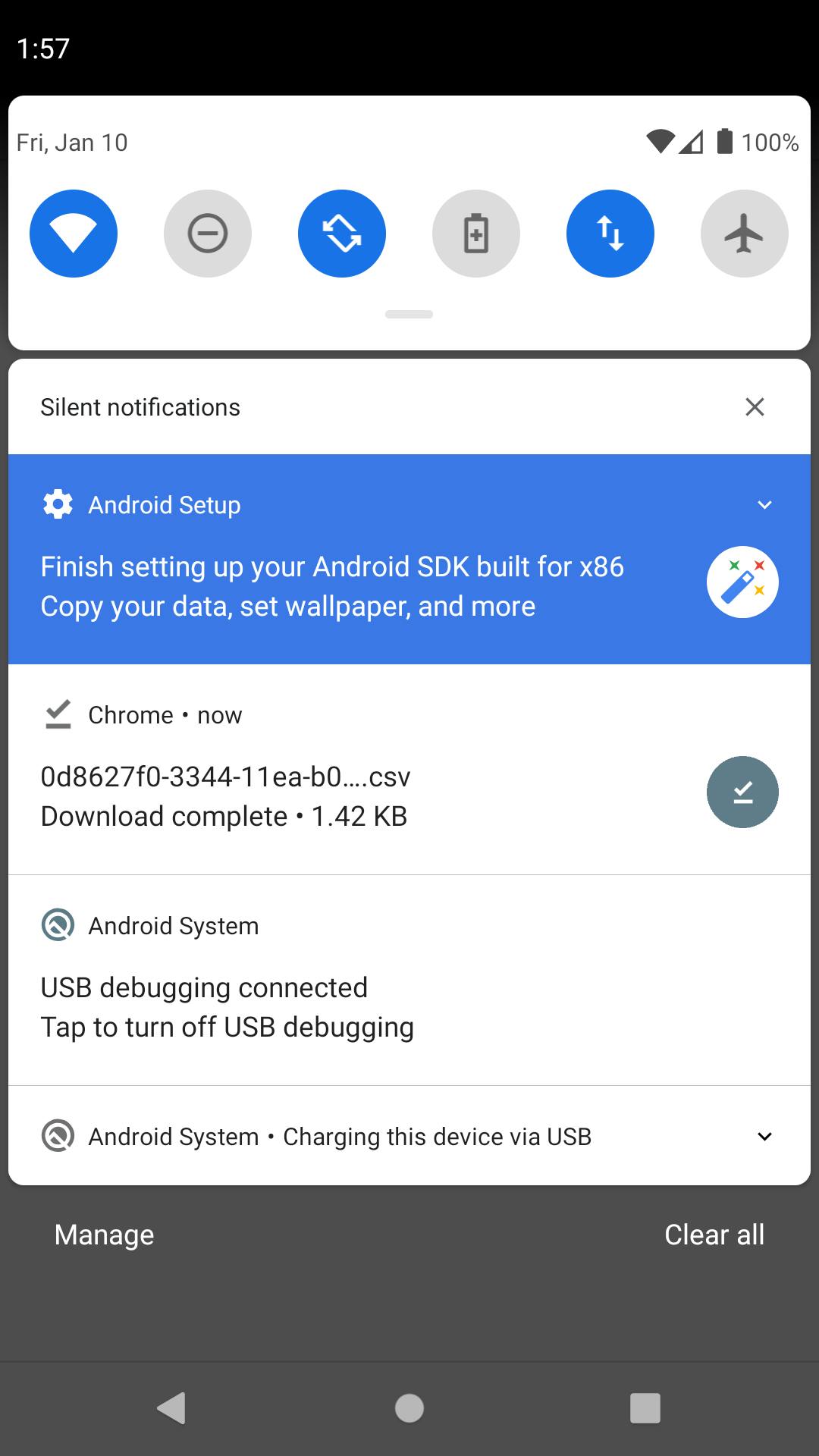Enable Do Not Disturb tile
819x1456 pixels.
pyautogui.click(x=208, y=234)
